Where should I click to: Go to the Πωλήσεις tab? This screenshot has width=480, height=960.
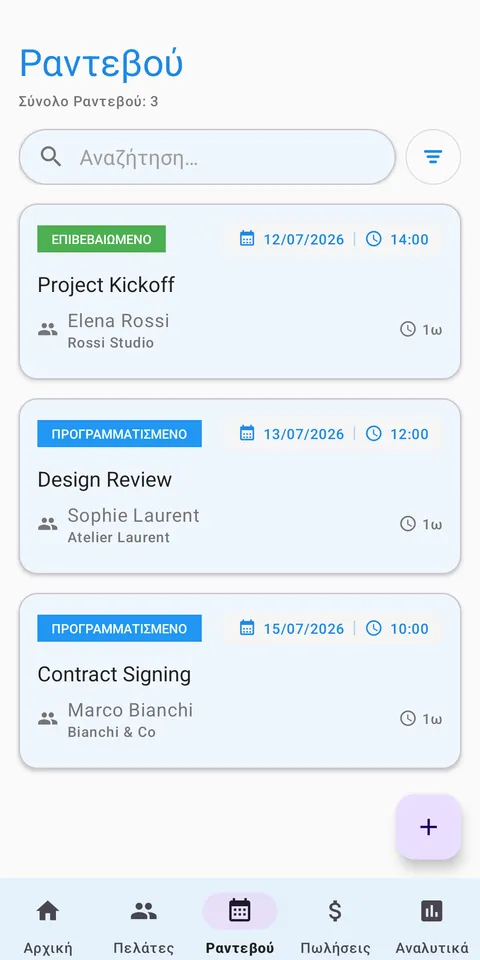click(x=336, y=923)
